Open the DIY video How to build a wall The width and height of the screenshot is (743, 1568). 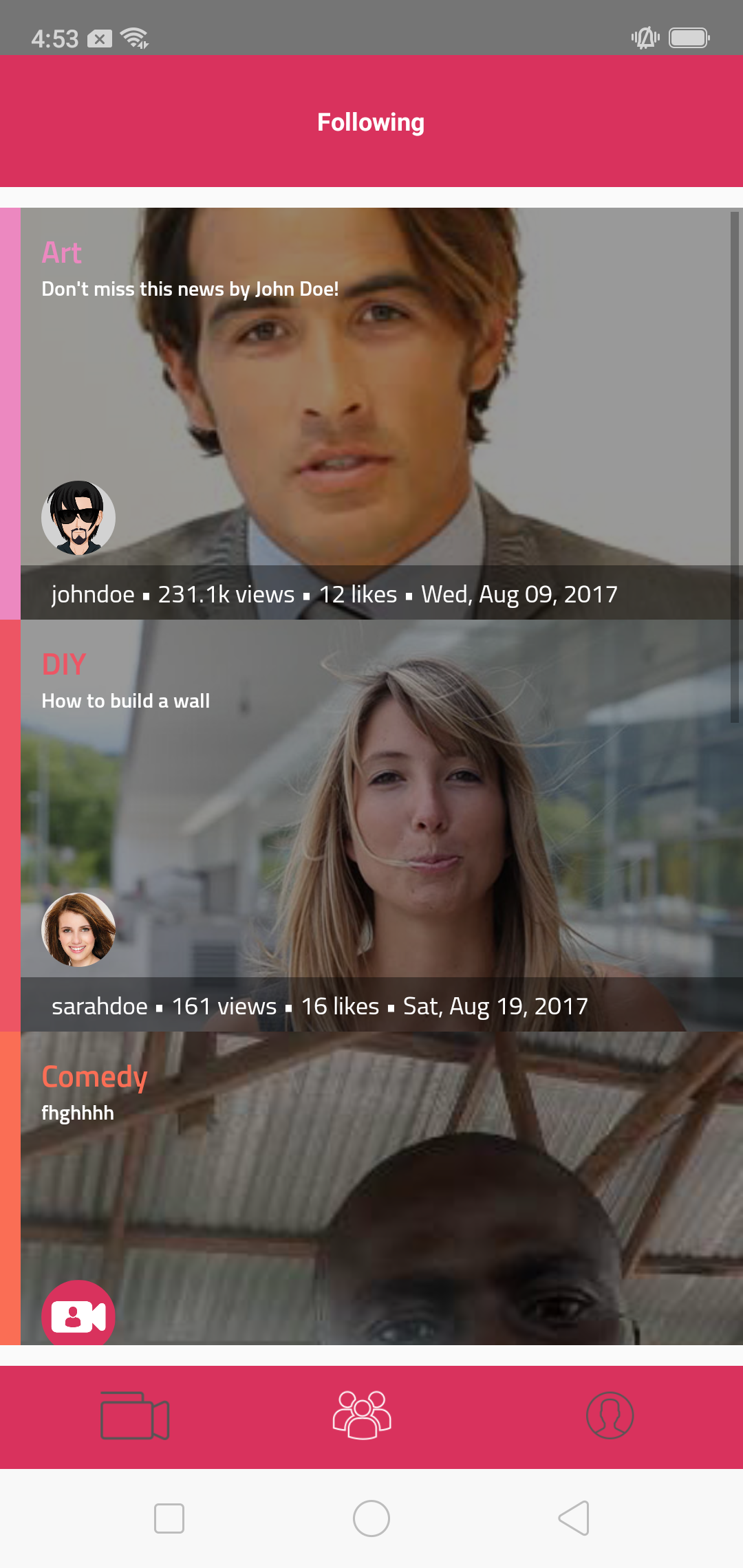pyautogui.click(x=371, y=825)
